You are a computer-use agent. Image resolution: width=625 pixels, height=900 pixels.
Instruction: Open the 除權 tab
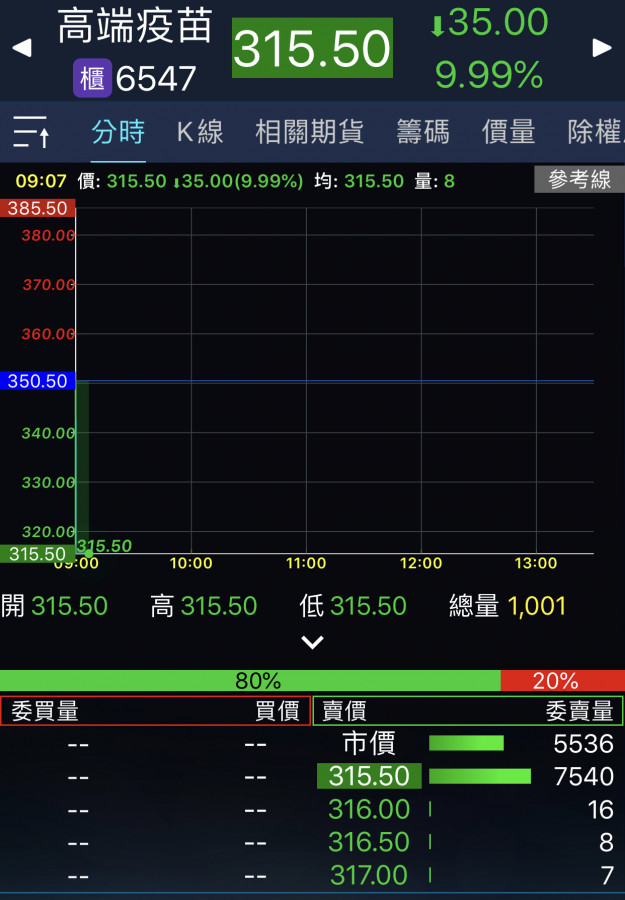(596, 131)
